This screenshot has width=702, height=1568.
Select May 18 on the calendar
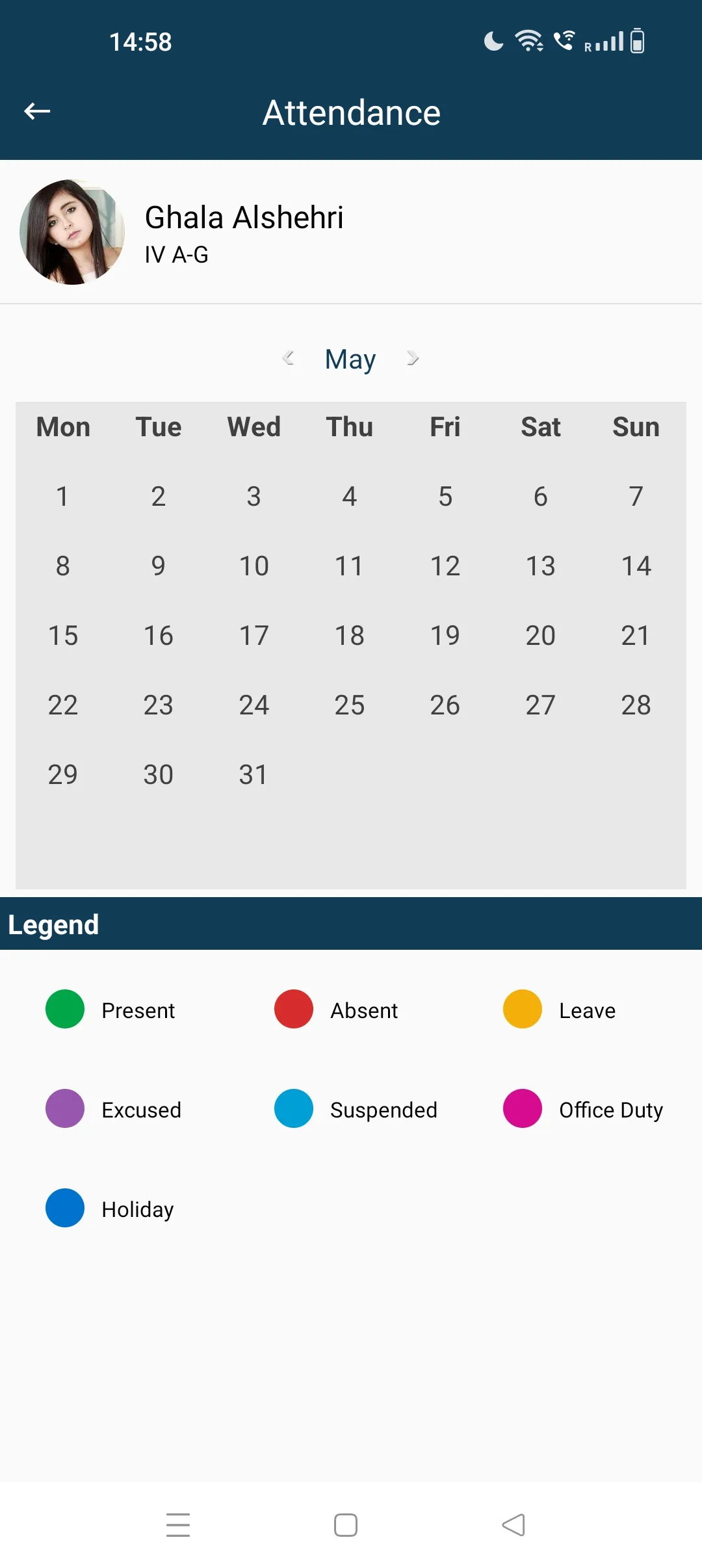point(349,635)
